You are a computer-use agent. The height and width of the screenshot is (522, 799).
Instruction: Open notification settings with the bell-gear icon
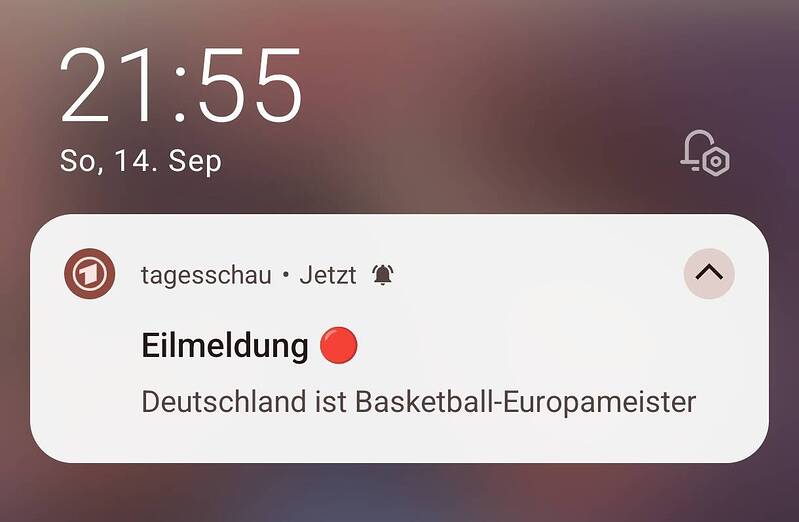[x=705, y=154]
